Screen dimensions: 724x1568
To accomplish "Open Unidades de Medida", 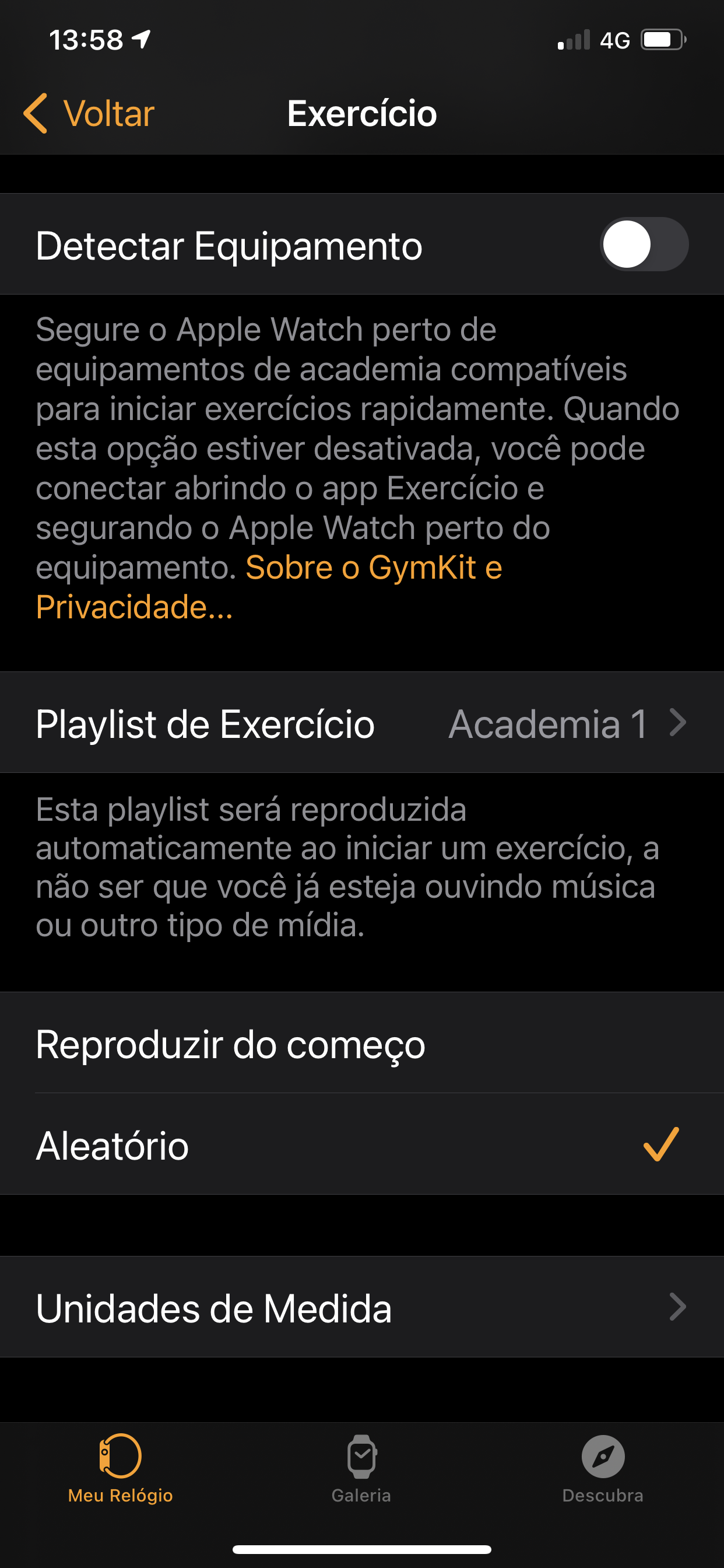I will [x=361, y=1307].
